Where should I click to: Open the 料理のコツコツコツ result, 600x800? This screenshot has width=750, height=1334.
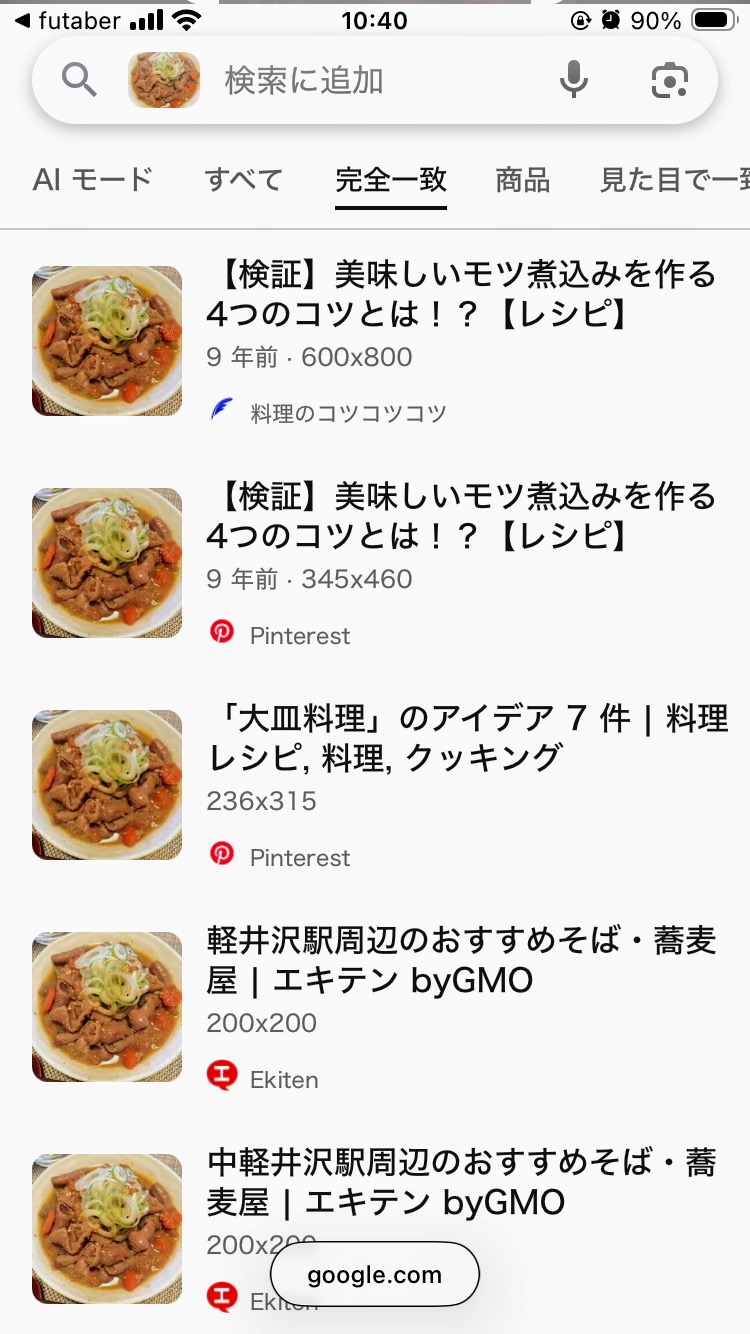[462, 294]
